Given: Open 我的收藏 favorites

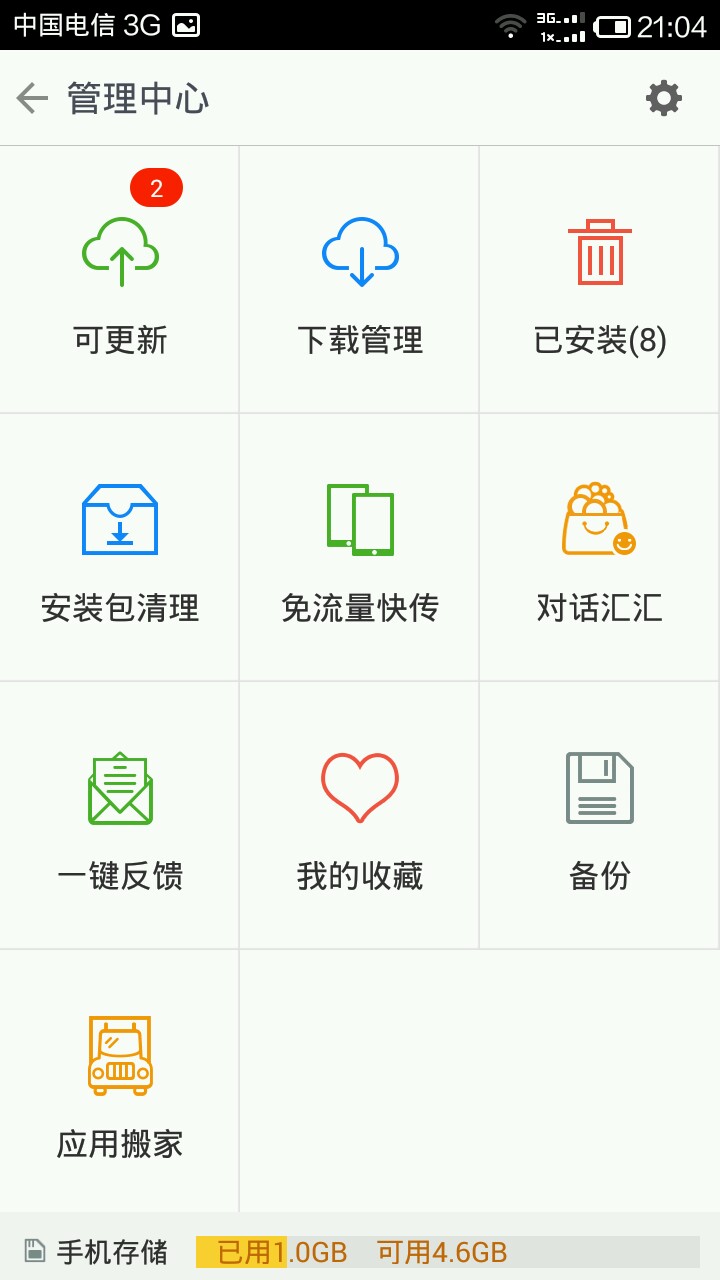Looking at the screenshot, I should [360, 816].
